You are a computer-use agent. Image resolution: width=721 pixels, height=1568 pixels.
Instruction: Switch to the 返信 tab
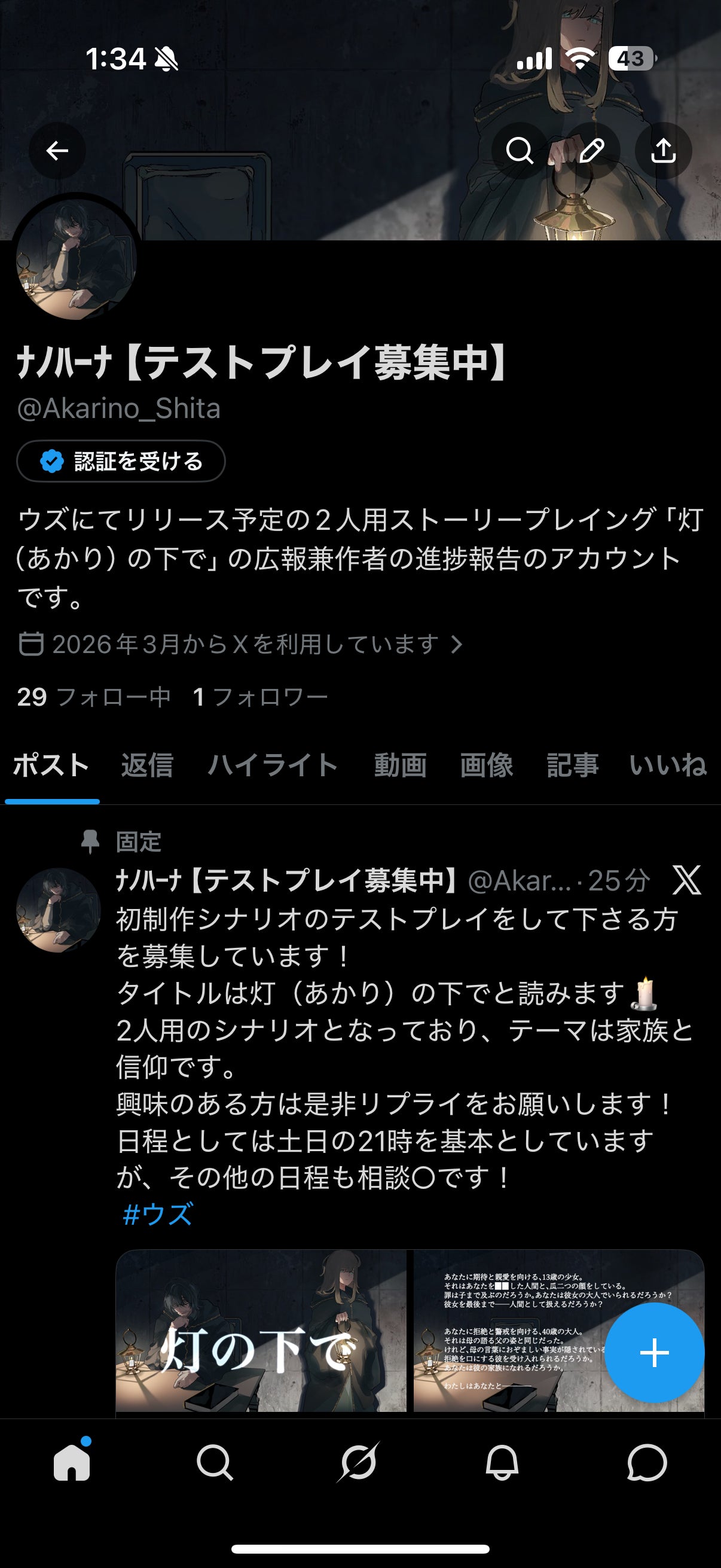(147, 765)
